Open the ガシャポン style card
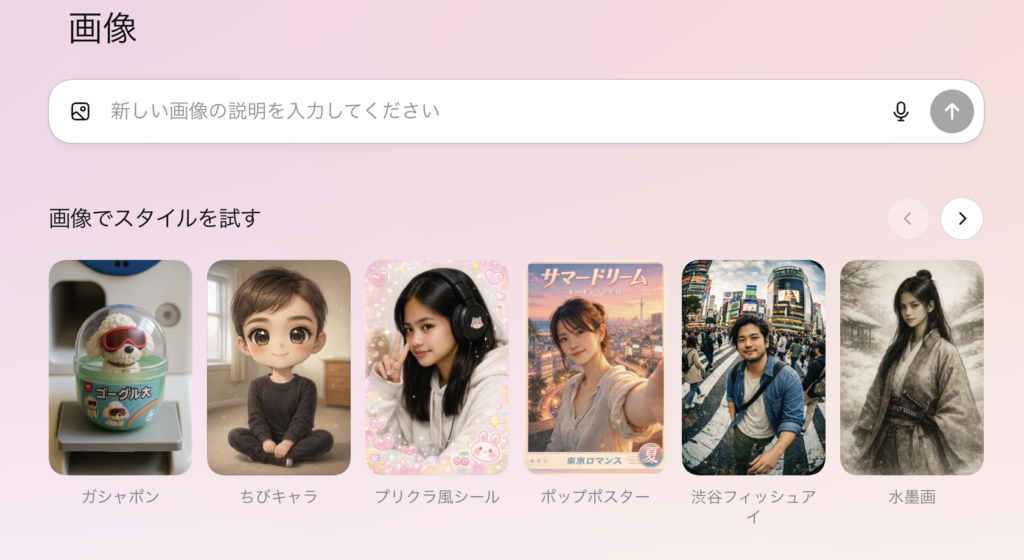1024x560 pixels. point(120,367)
